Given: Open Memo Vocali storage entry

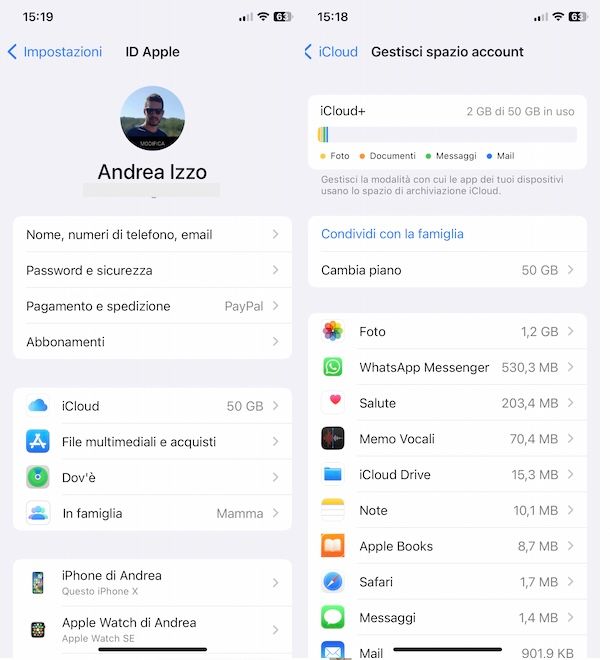Looking at the screenshot, I should tap(447, 438).
